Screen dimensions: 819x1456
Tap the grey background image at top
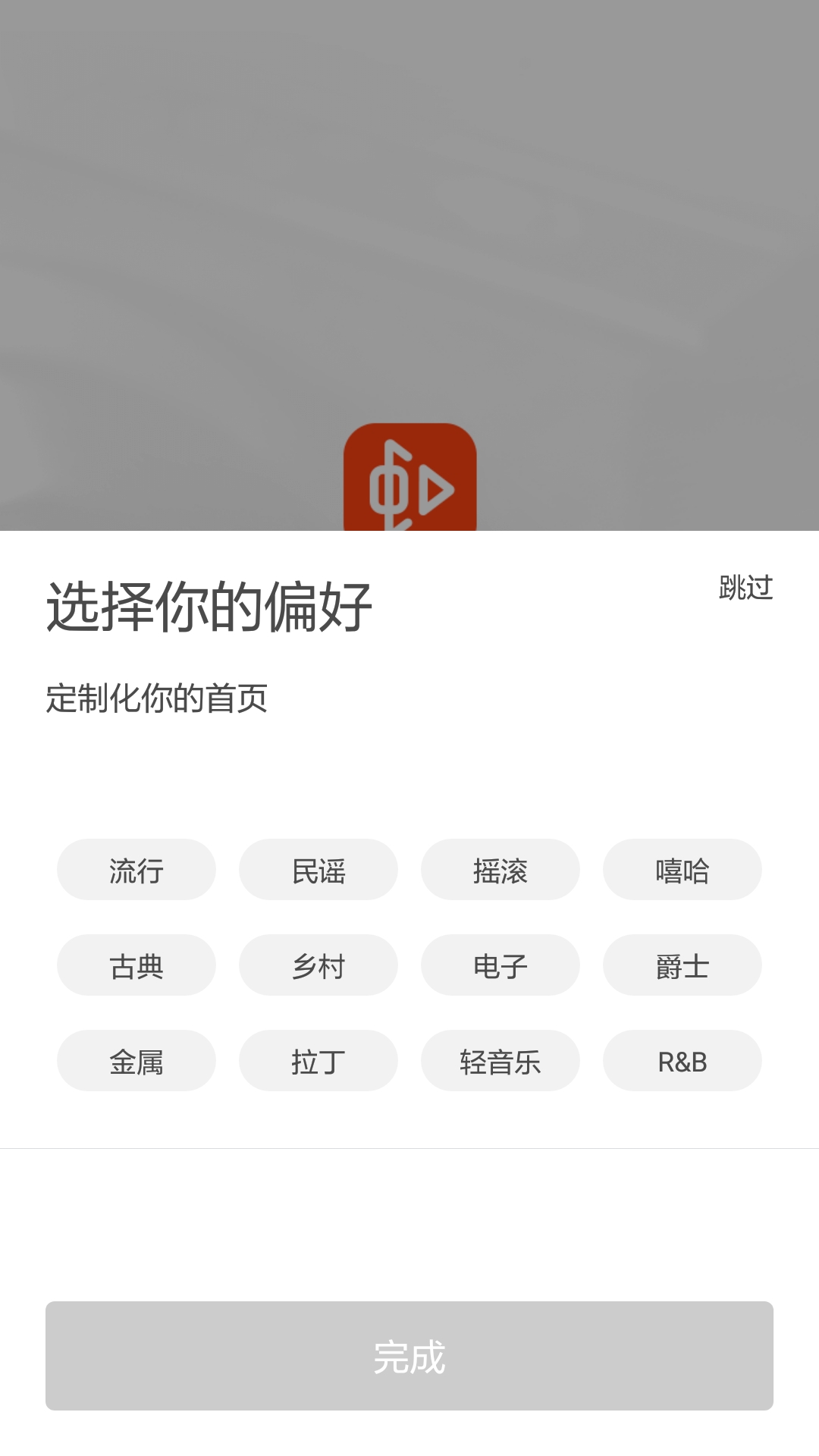(x=409, y=227)
